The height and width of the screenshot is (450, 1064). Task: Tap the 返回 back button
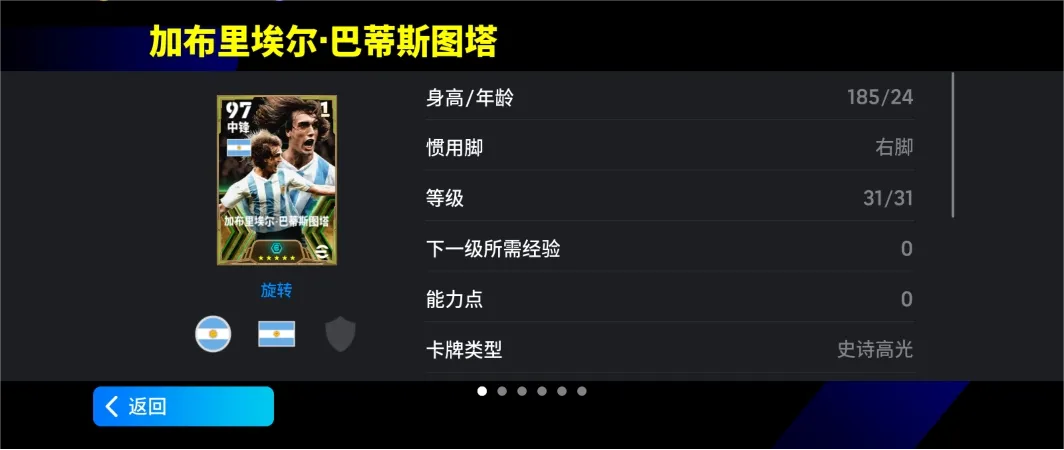[x=183, y=406]
